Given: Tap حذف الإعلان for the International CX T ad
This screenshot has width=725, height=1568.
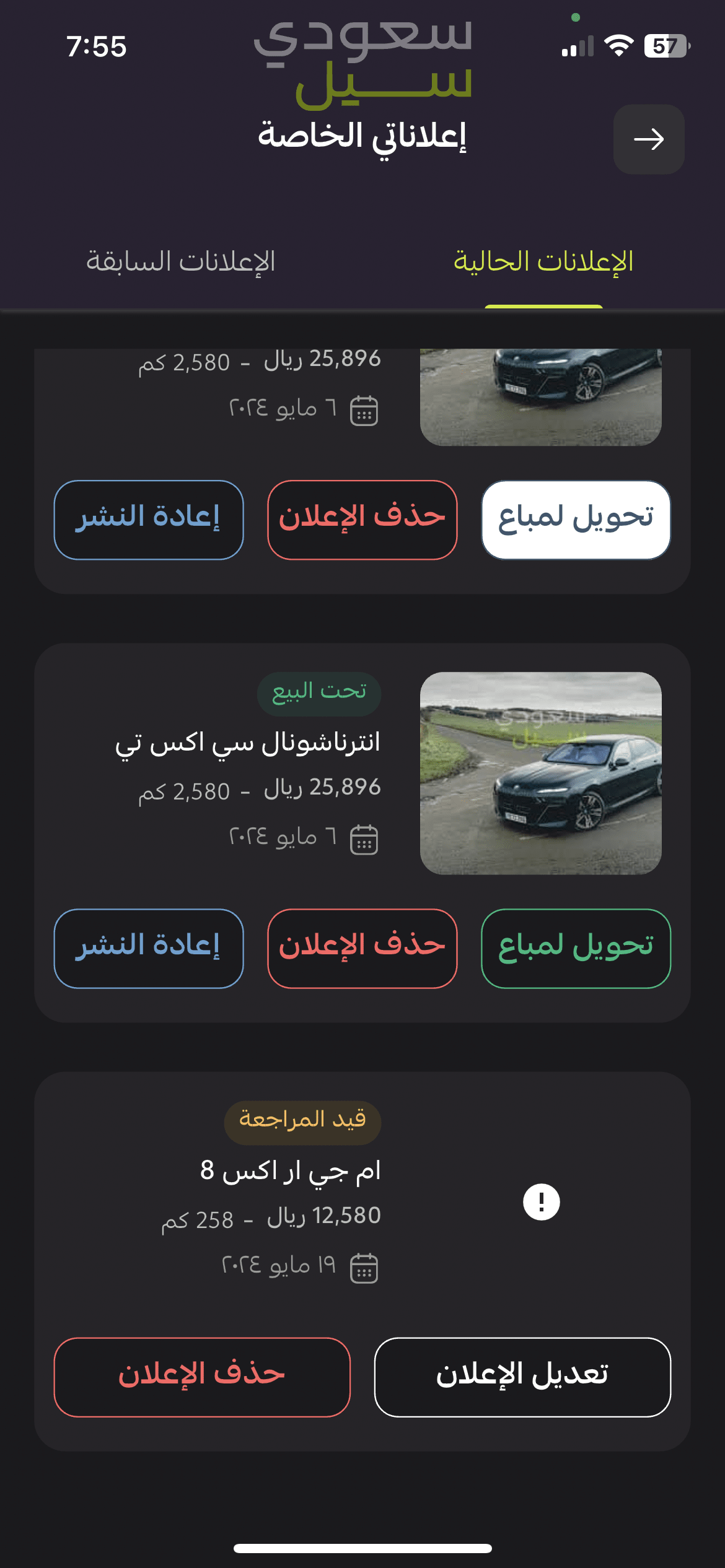Looking at the screenshot, I should 362,946.
